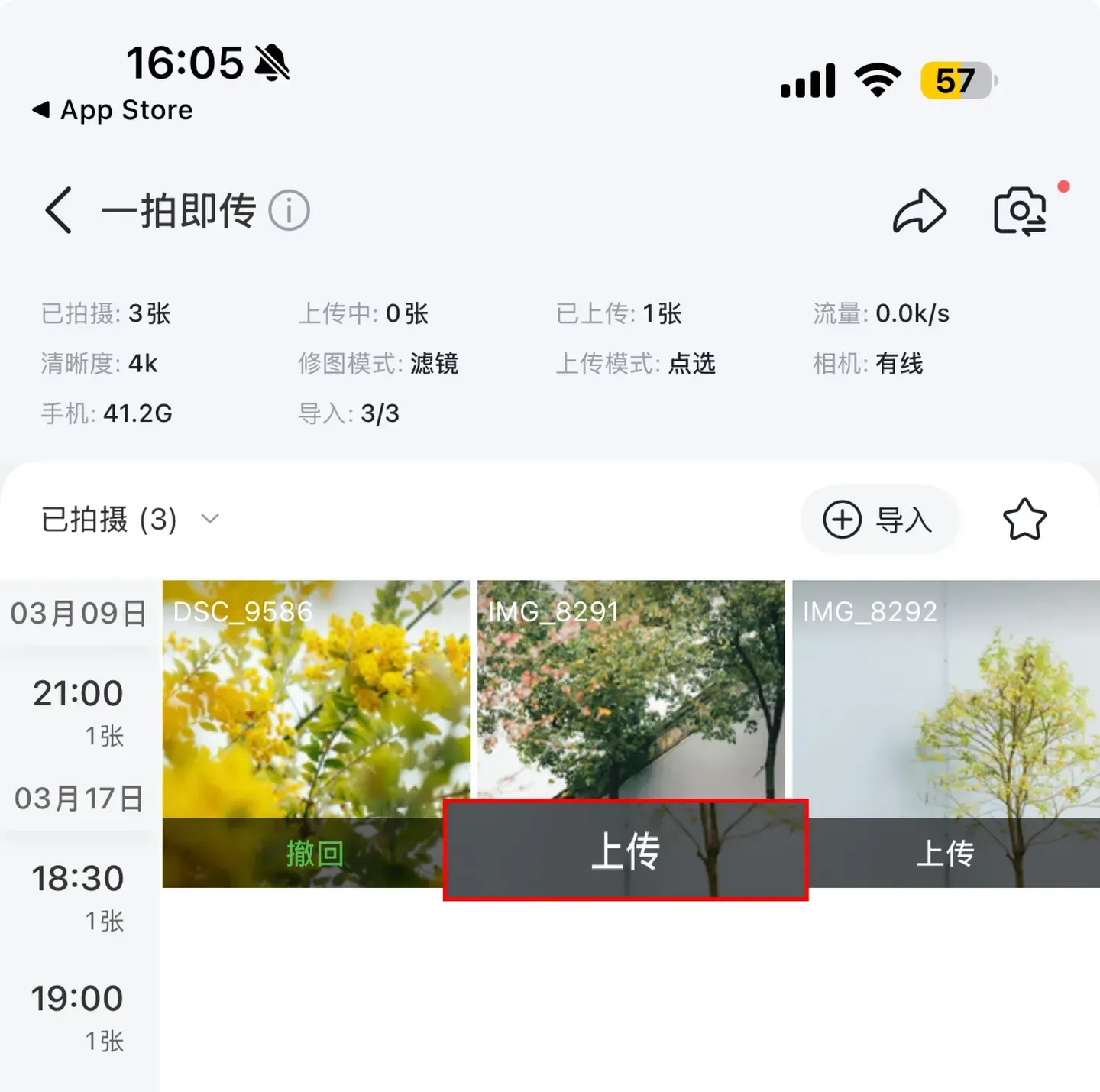Open photo DSC_9586

315,695
